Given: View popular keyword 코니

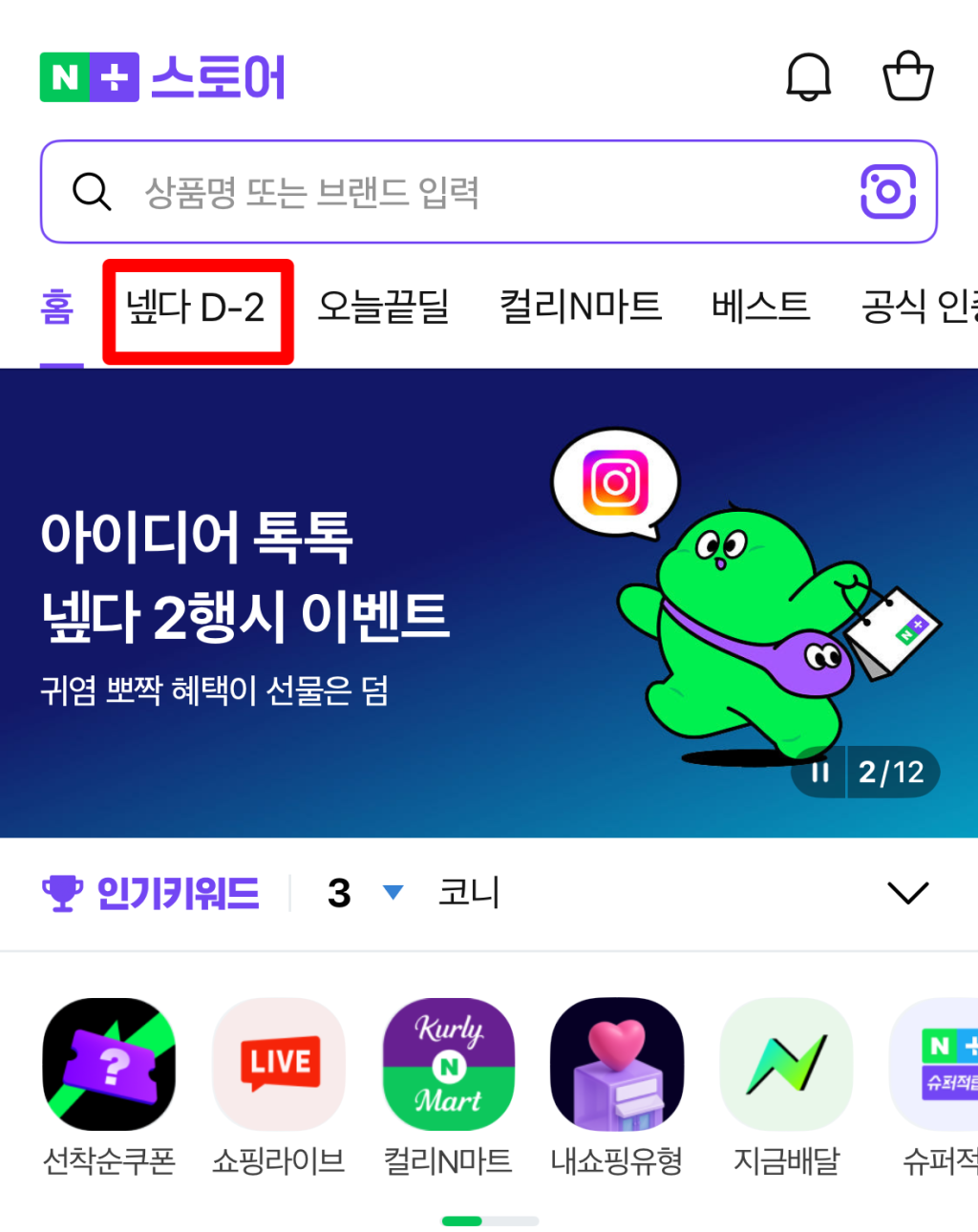Looking at the screenshot, I should coord(469,893).
